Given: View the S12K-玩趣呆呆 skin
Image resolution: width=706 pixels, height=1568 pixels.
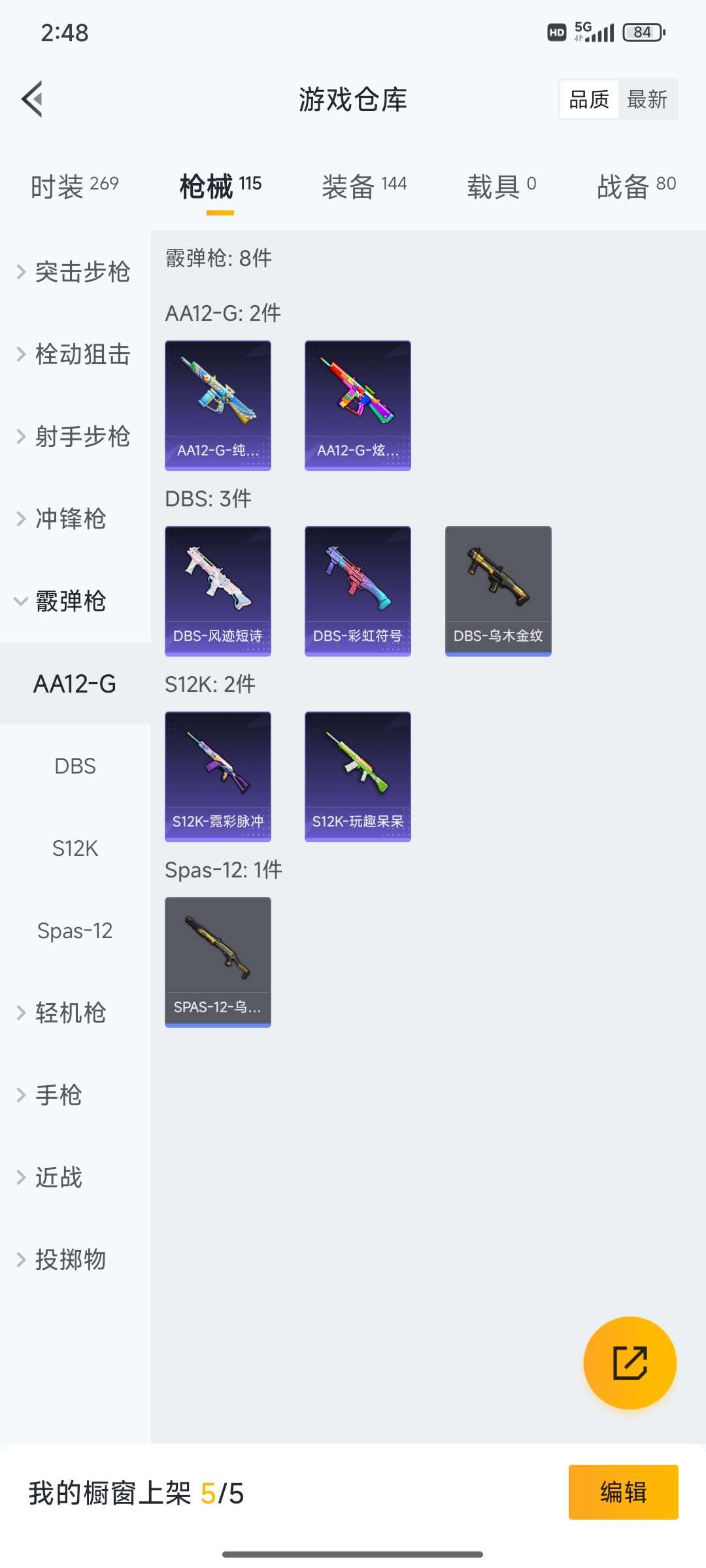Looking at the screenshot, I should 358,776.
